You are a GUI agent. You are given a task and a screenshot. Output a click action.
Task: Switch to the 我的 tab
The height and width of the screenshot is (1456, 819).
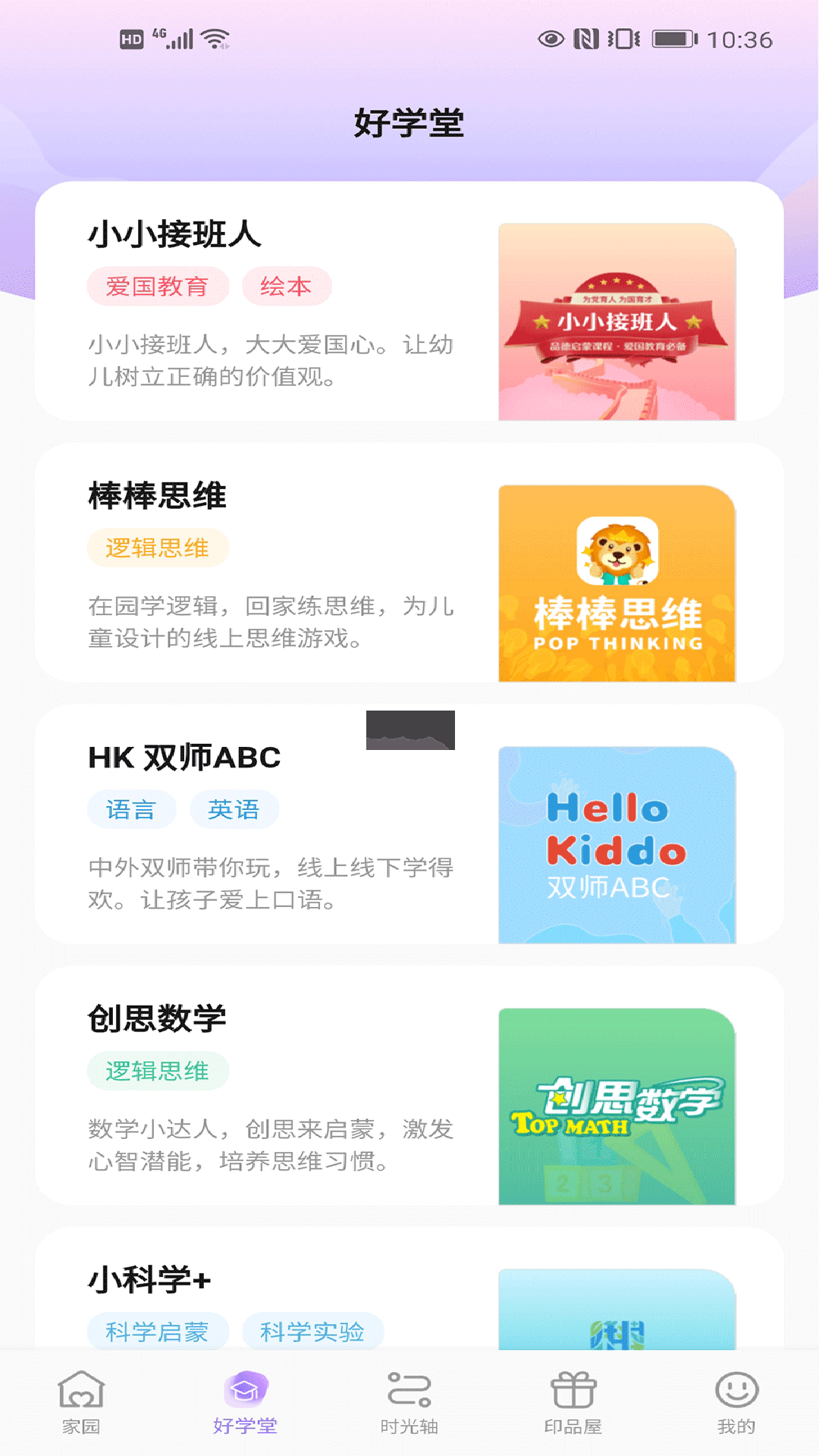point(736,1399)
